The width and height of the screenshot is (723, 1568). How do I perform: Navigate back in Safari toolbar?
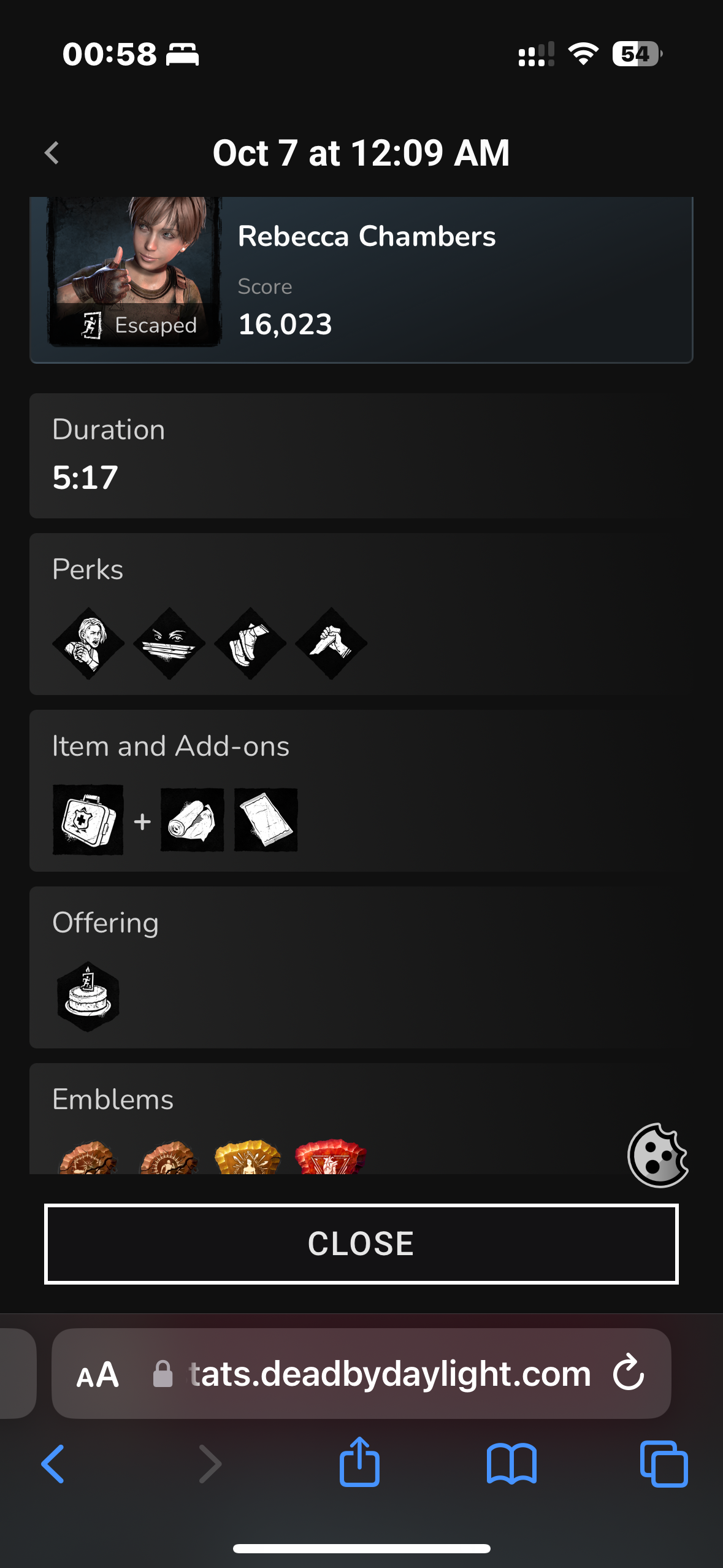click(53, 1464)
